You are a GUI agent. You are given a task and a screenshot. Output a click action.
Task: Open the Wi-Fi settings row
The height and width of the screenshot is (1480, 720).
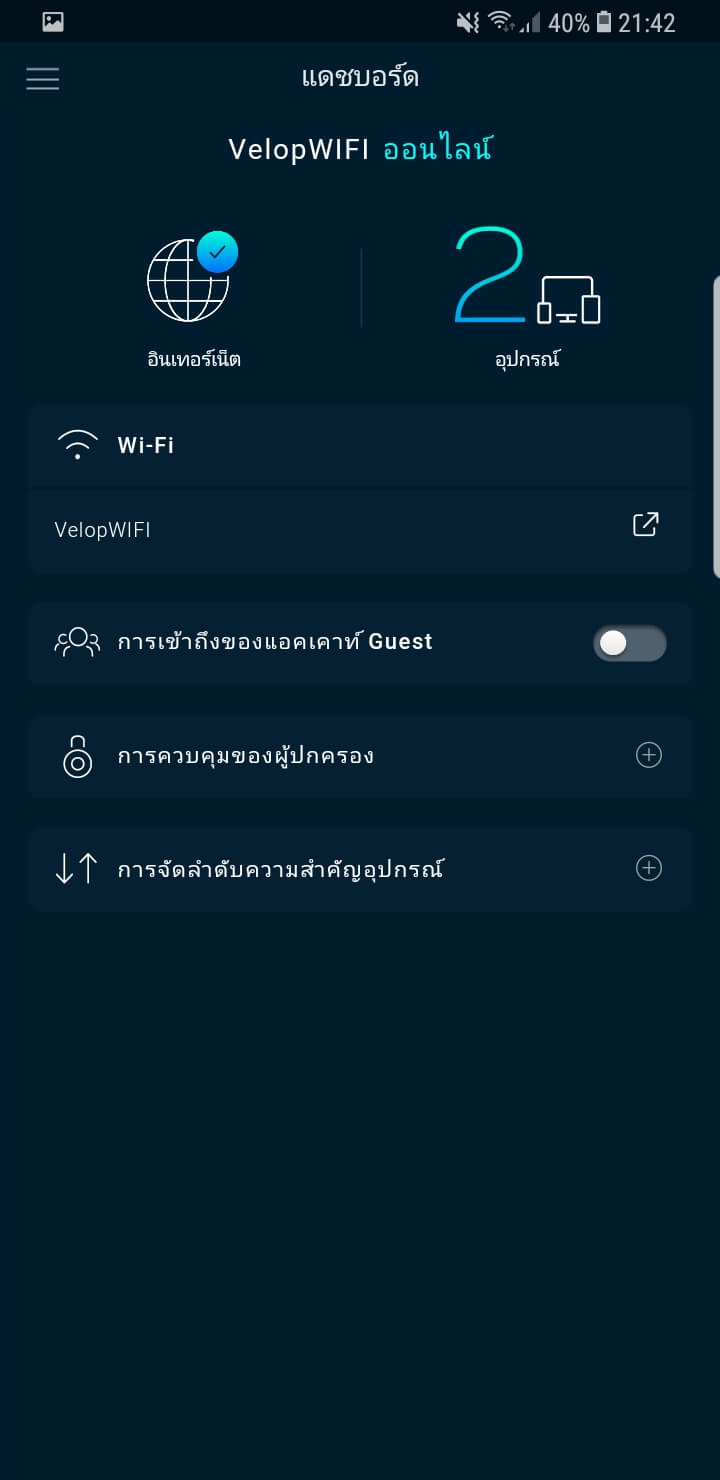(360, 445)
